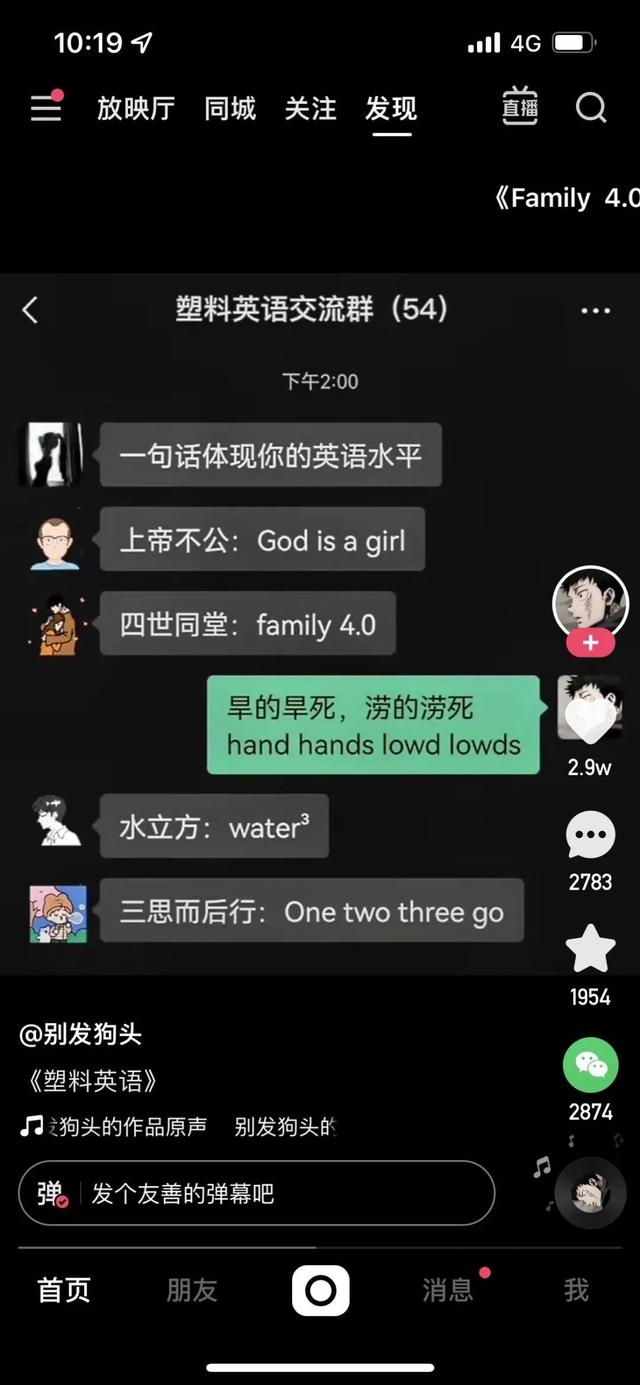Follow the creator via plus button
The height and width of the screenshot is (1385, 640).
(590, 643)
